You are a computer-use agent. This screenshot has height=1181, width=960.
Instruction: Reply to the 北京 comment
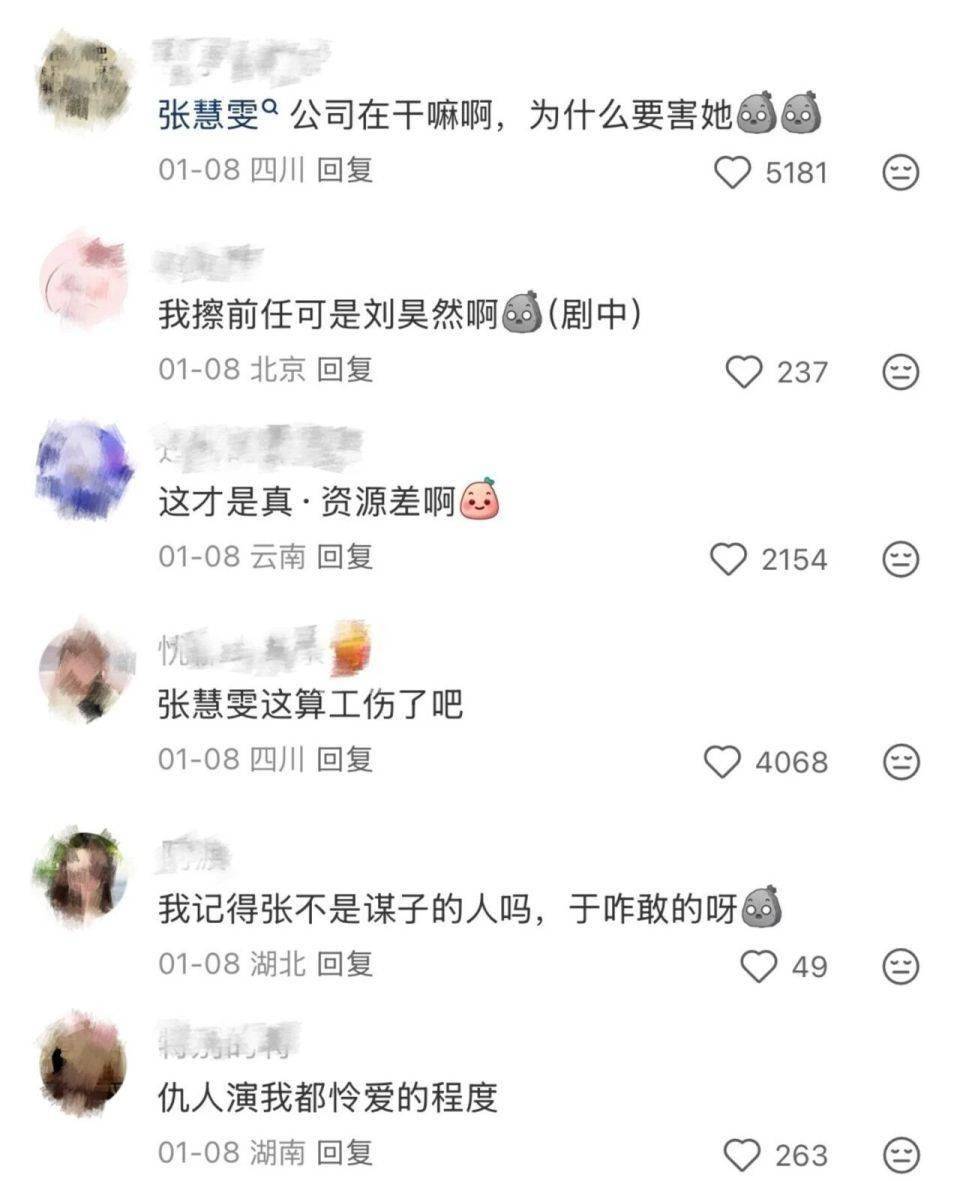345,369
